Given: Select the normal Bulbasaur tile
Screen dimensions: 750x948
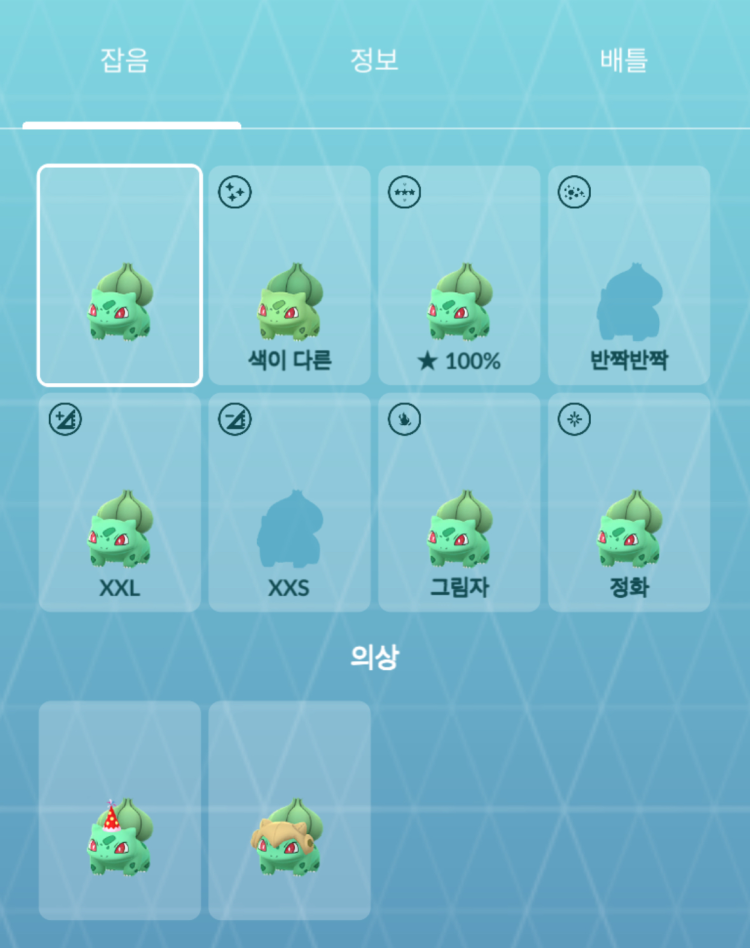Looking at the screenshot, I should (x=120, y=276).
